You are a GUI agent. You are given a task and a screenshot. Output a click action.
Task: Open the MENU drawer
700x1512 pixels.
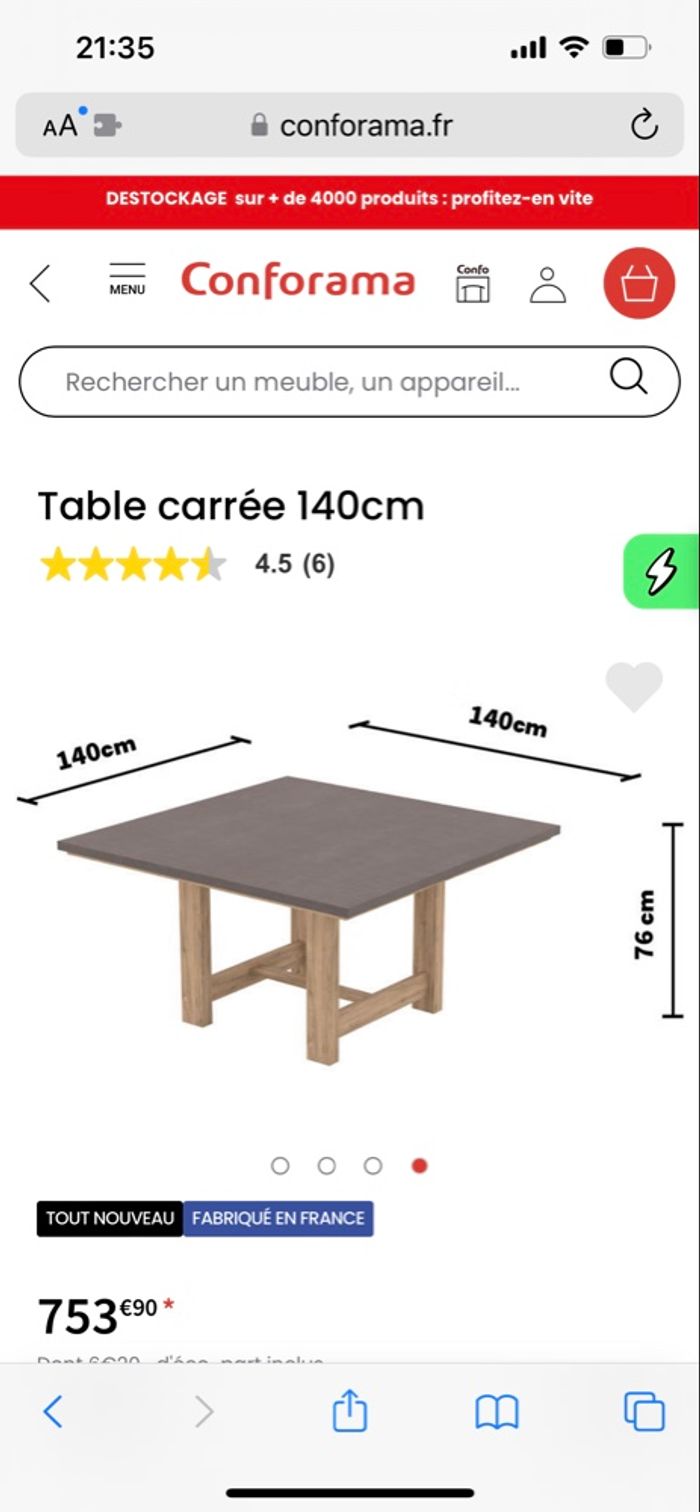(x=127, y=281)
